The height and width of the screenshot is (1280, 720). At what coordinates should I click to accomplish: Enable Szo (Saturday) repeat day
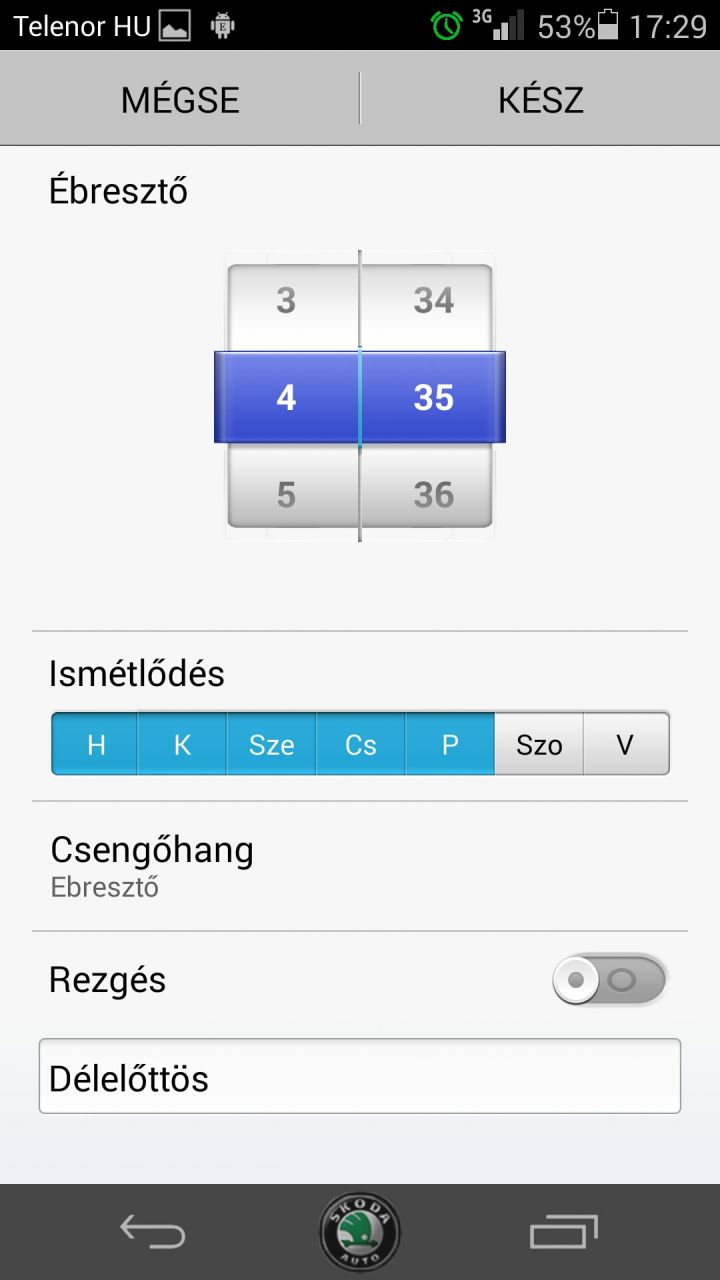(539, 744)
